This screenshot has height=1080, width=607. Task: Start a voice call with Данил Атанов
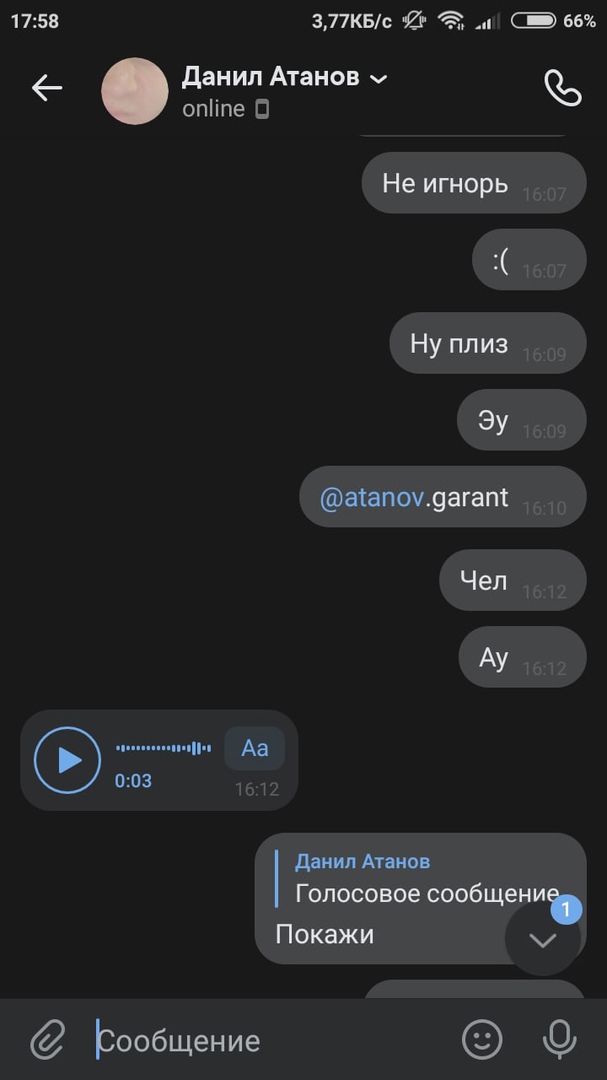click(x=562, y=88)
